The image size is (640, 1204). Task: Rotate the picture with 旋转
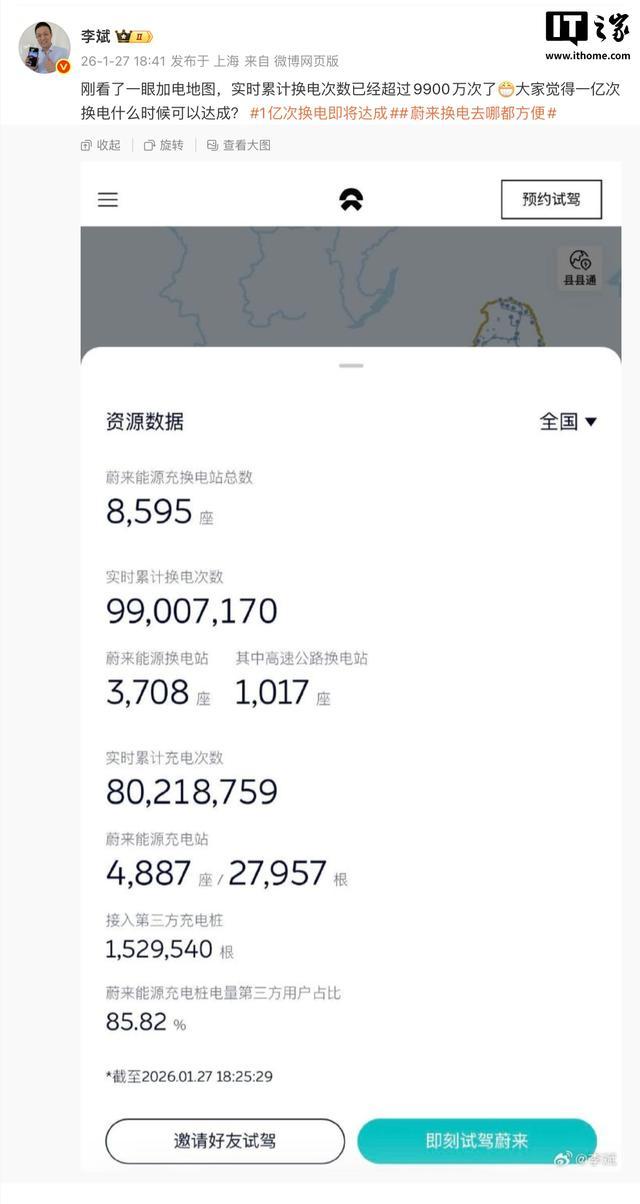tap(164, 145)
